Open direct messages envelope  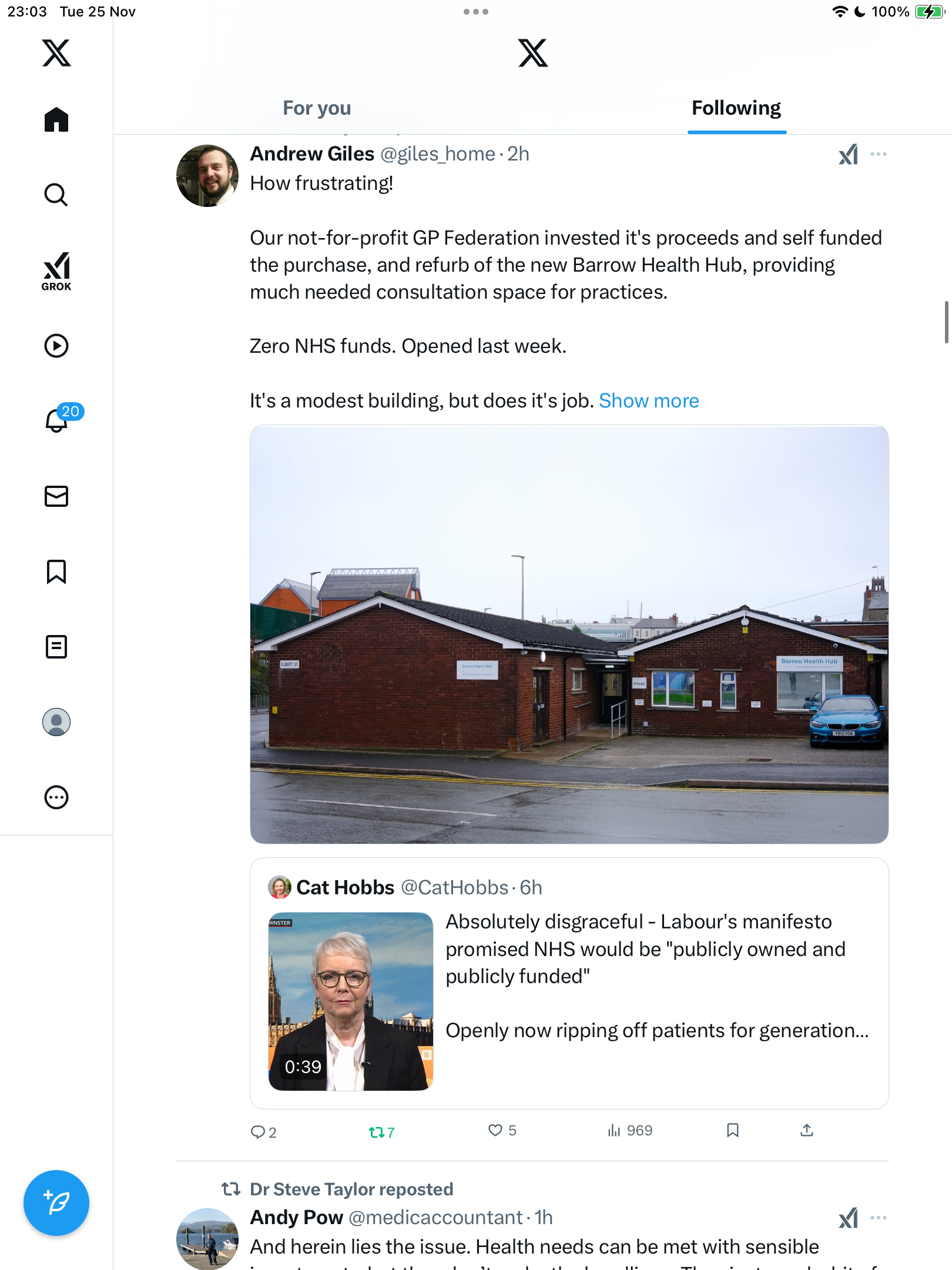pyautogui.click(x=56, y=496)
